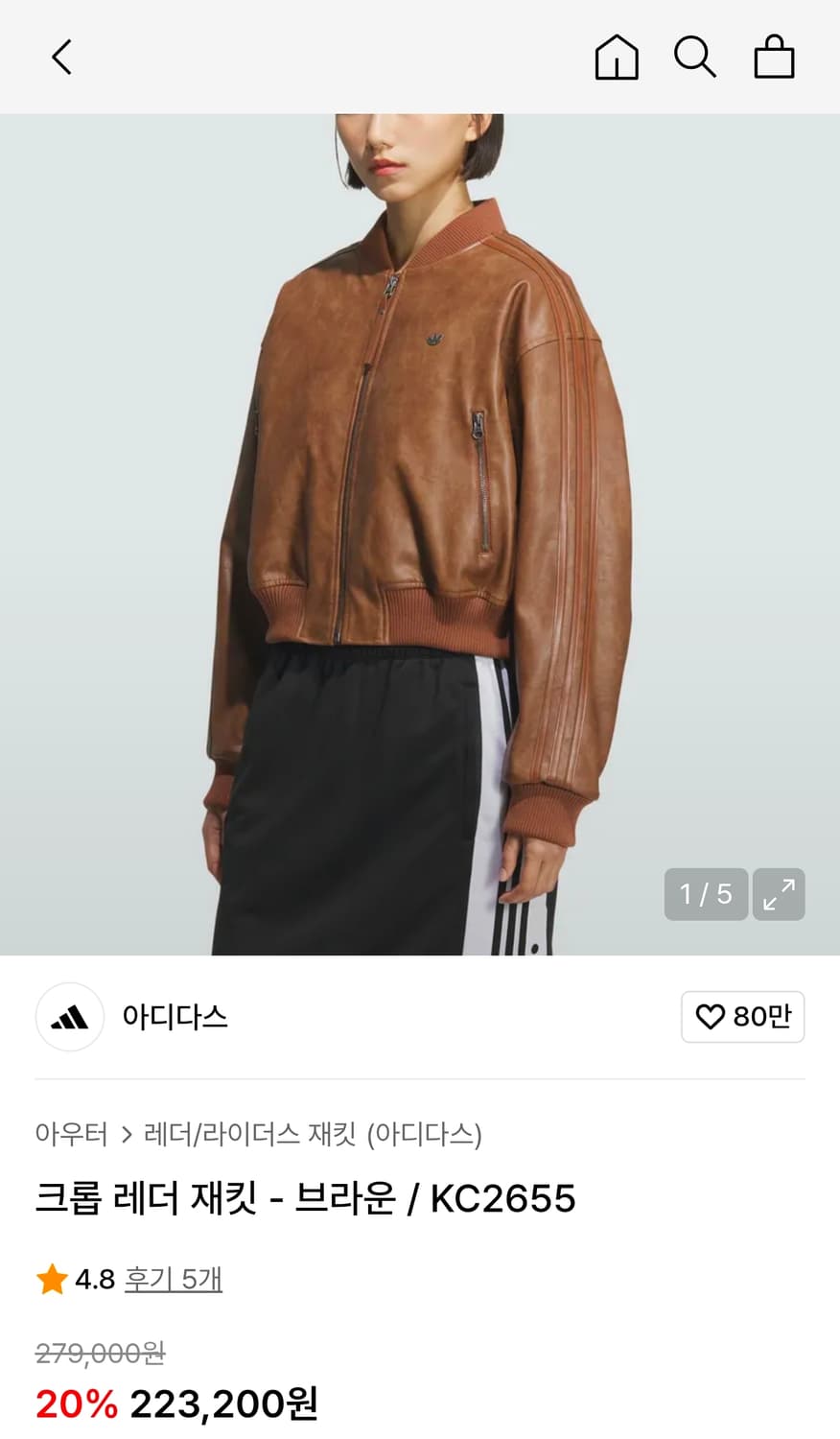Tap the yellow star rating icon
Image resolution: width=840 pixels, height=1439 pixels.
tap(51, 1278)
